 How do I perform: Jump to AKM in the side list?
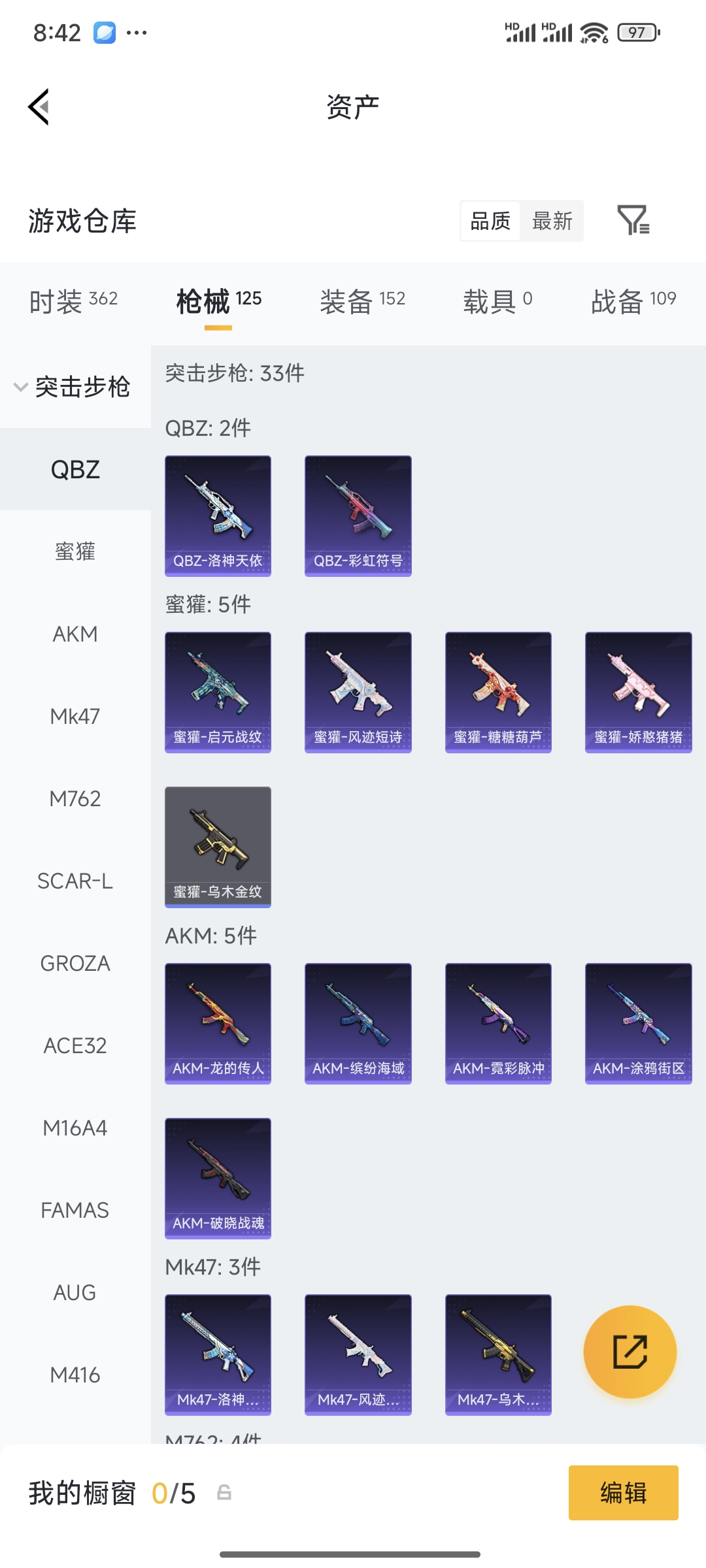click(x=75, y=634)
